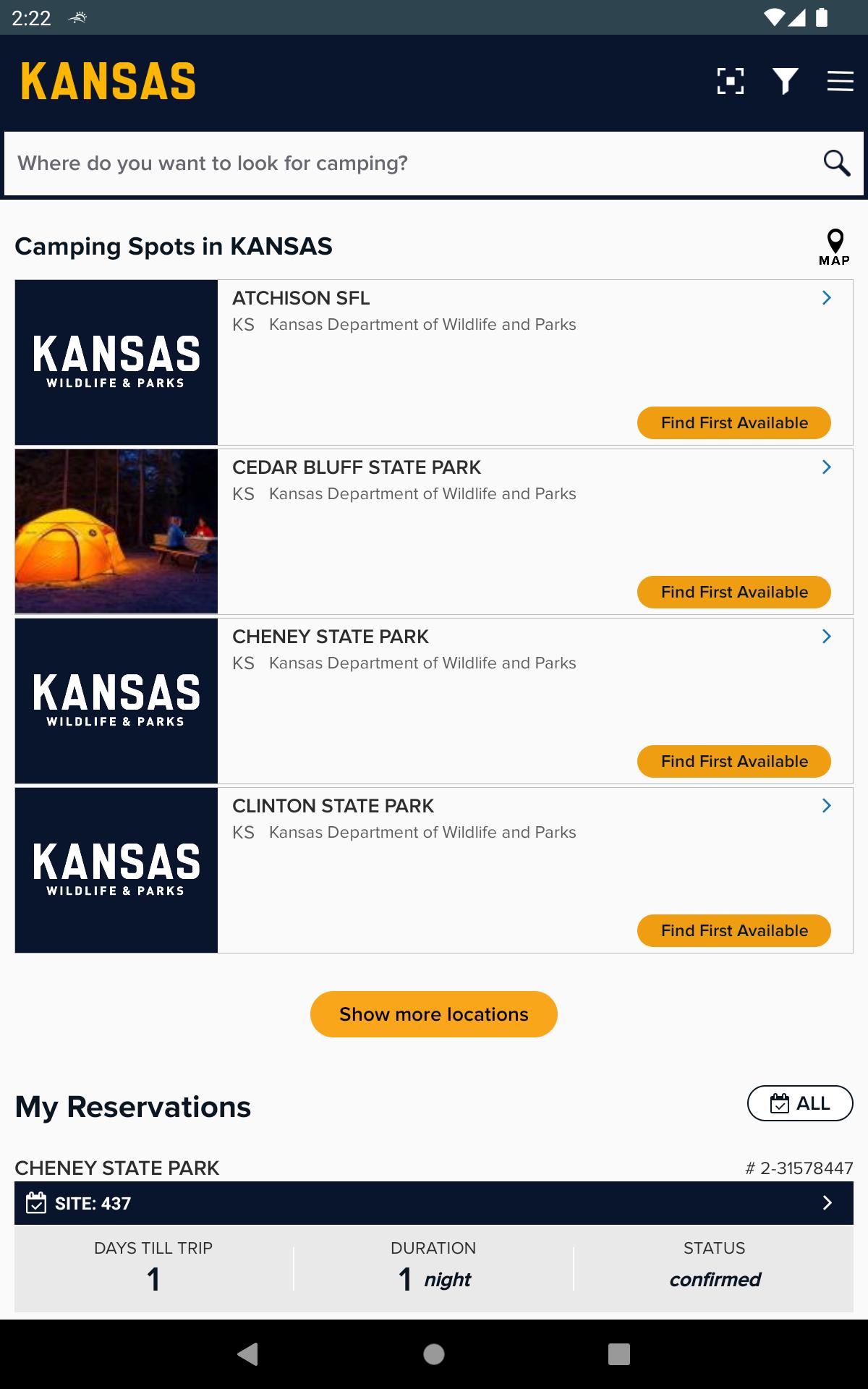Open reservation for Site 437

click(434, 1203)
